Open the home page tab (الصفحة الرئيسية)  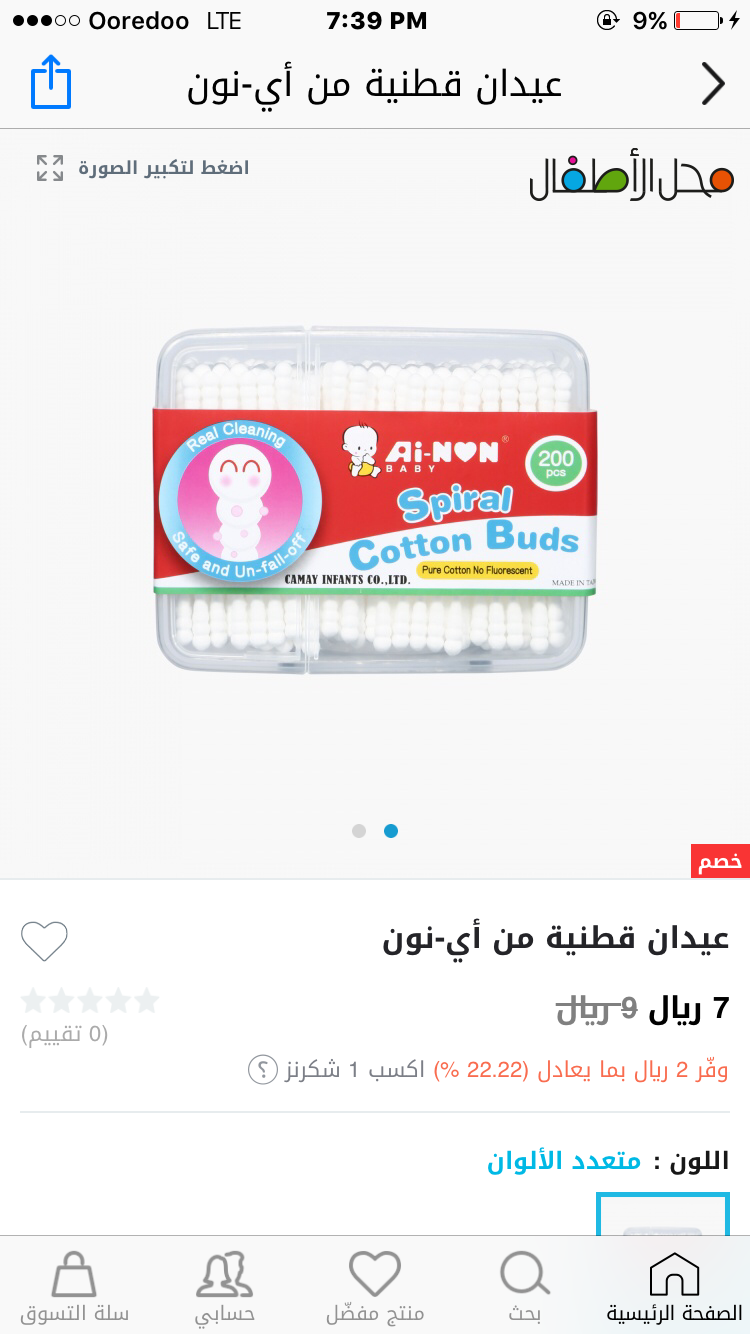point(675,1288)
